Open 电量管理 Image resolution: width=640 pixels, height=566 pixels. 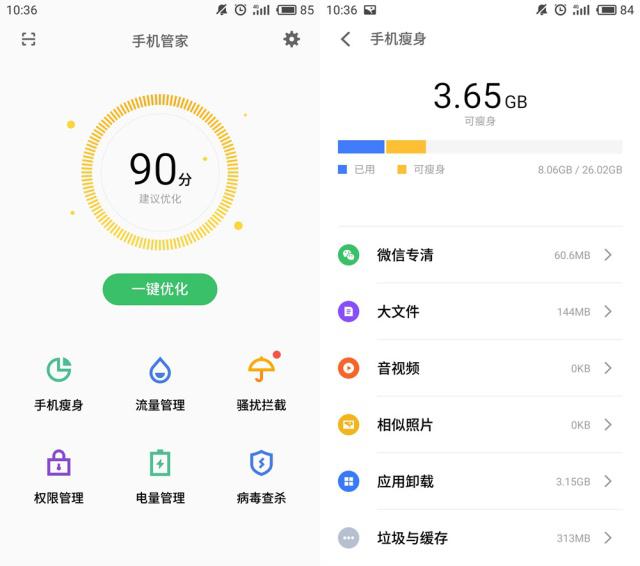pos(160,475)
